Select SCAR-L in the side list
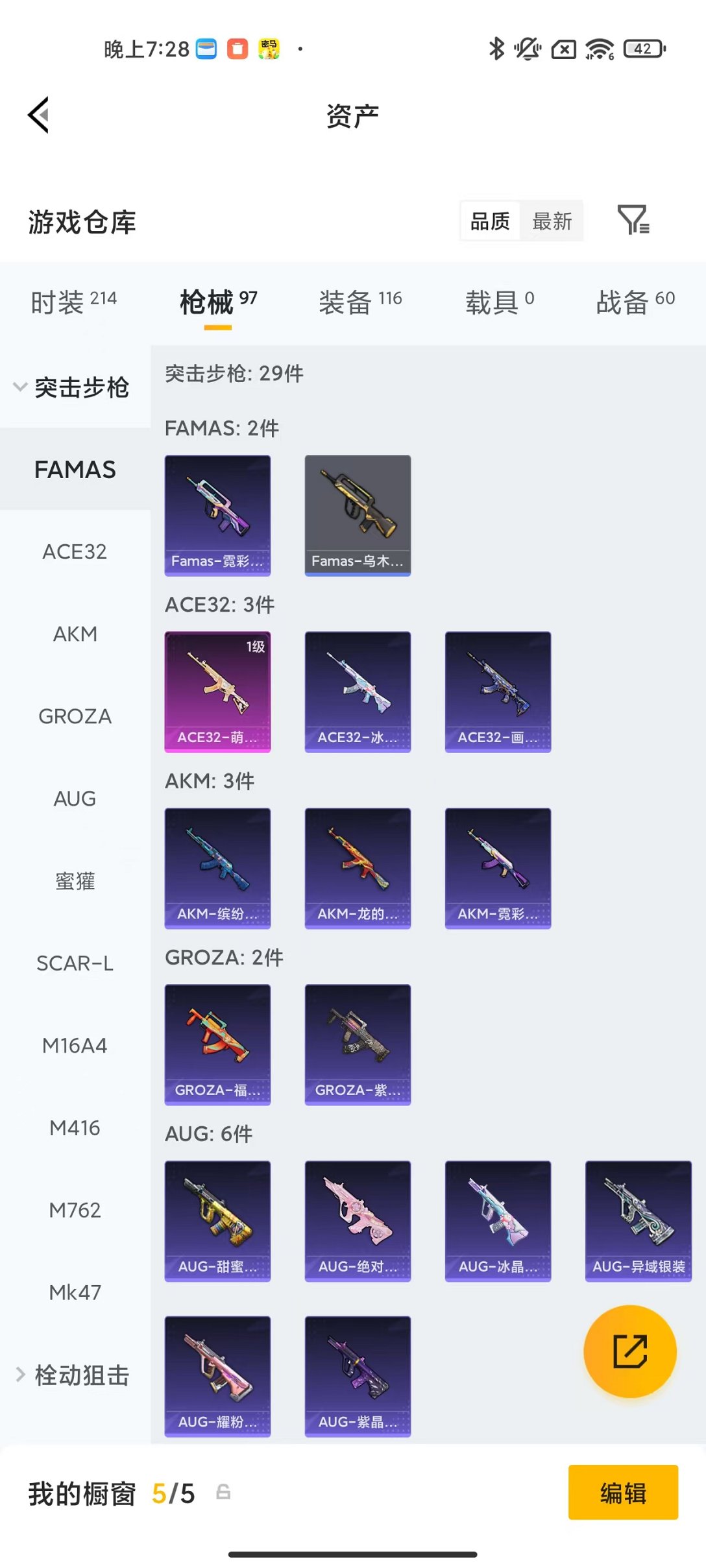706x1568 pixels. click(x=75, y=963)
